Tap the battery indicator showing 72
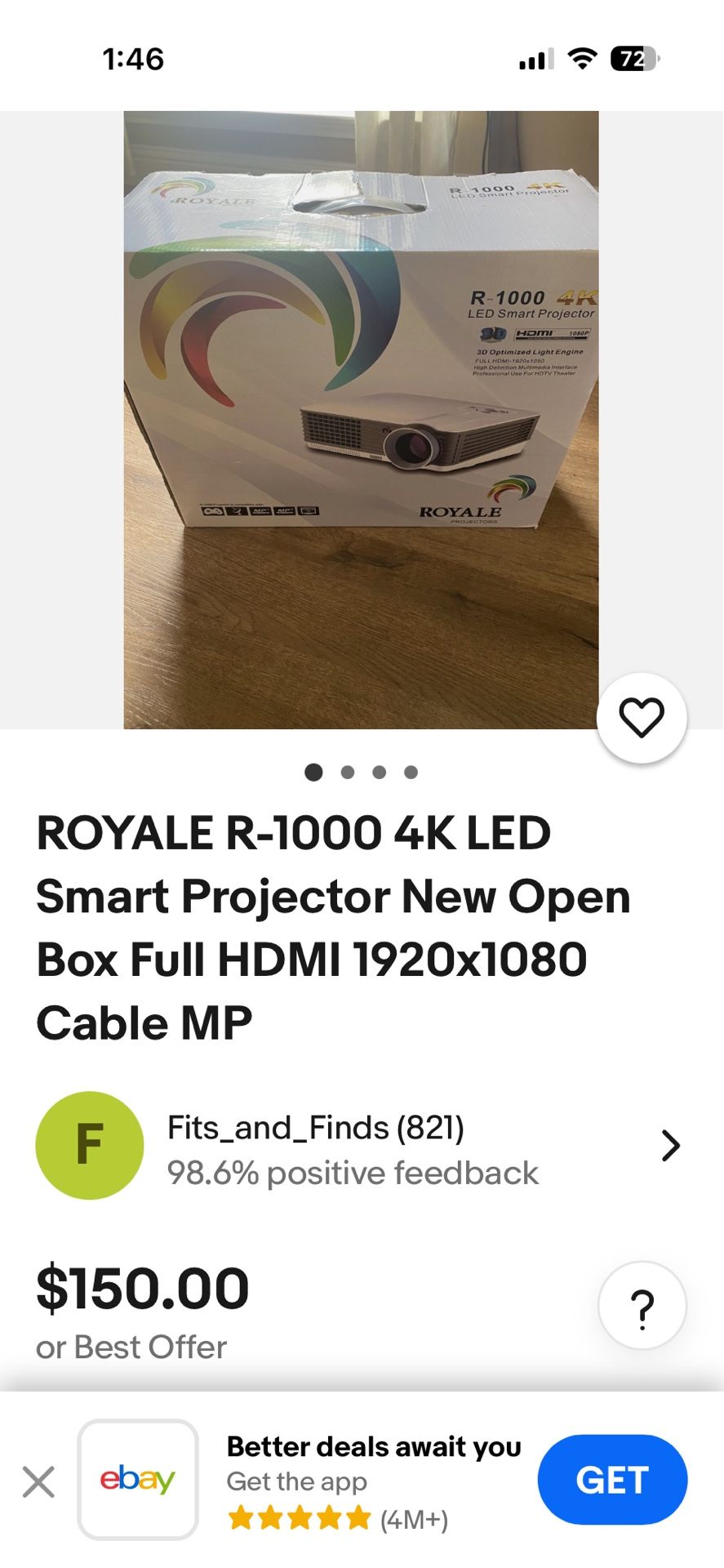Image resolution: width=724 pixels, height=1568 pixels. coord(633,59)
